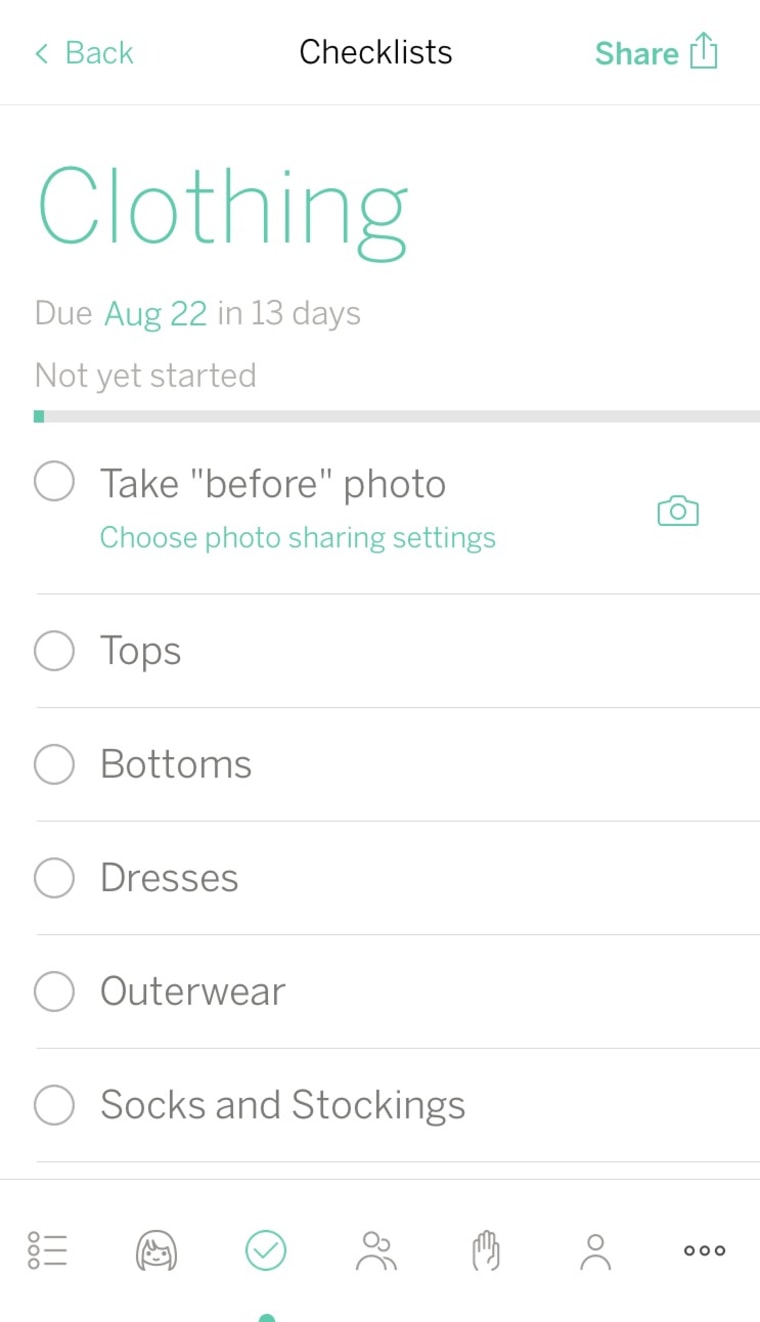
Task: Open the three-dot more tab
Action: coord(705,1250)
